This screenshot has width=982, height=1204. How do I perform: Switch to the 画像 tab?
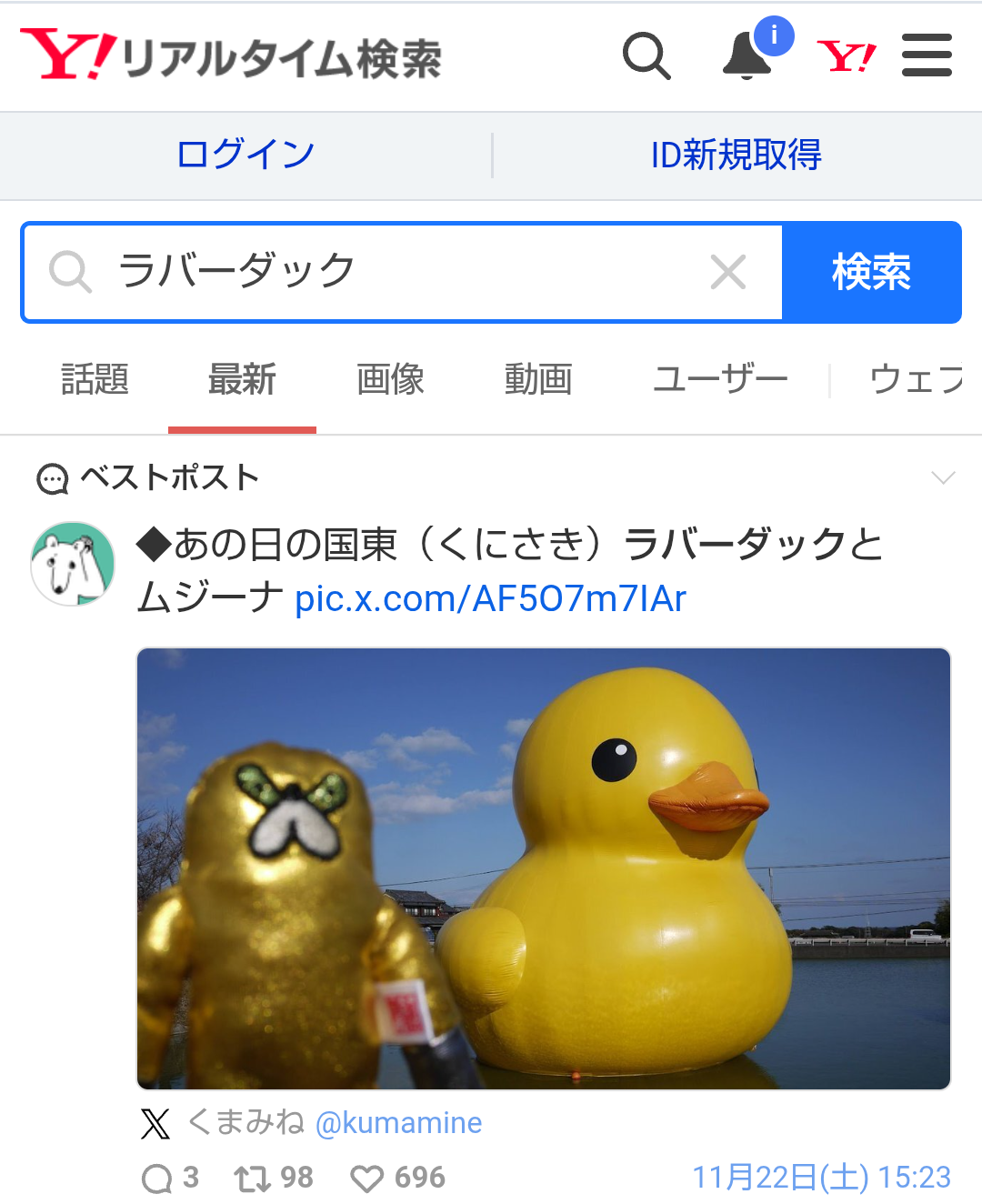point(390,380)
